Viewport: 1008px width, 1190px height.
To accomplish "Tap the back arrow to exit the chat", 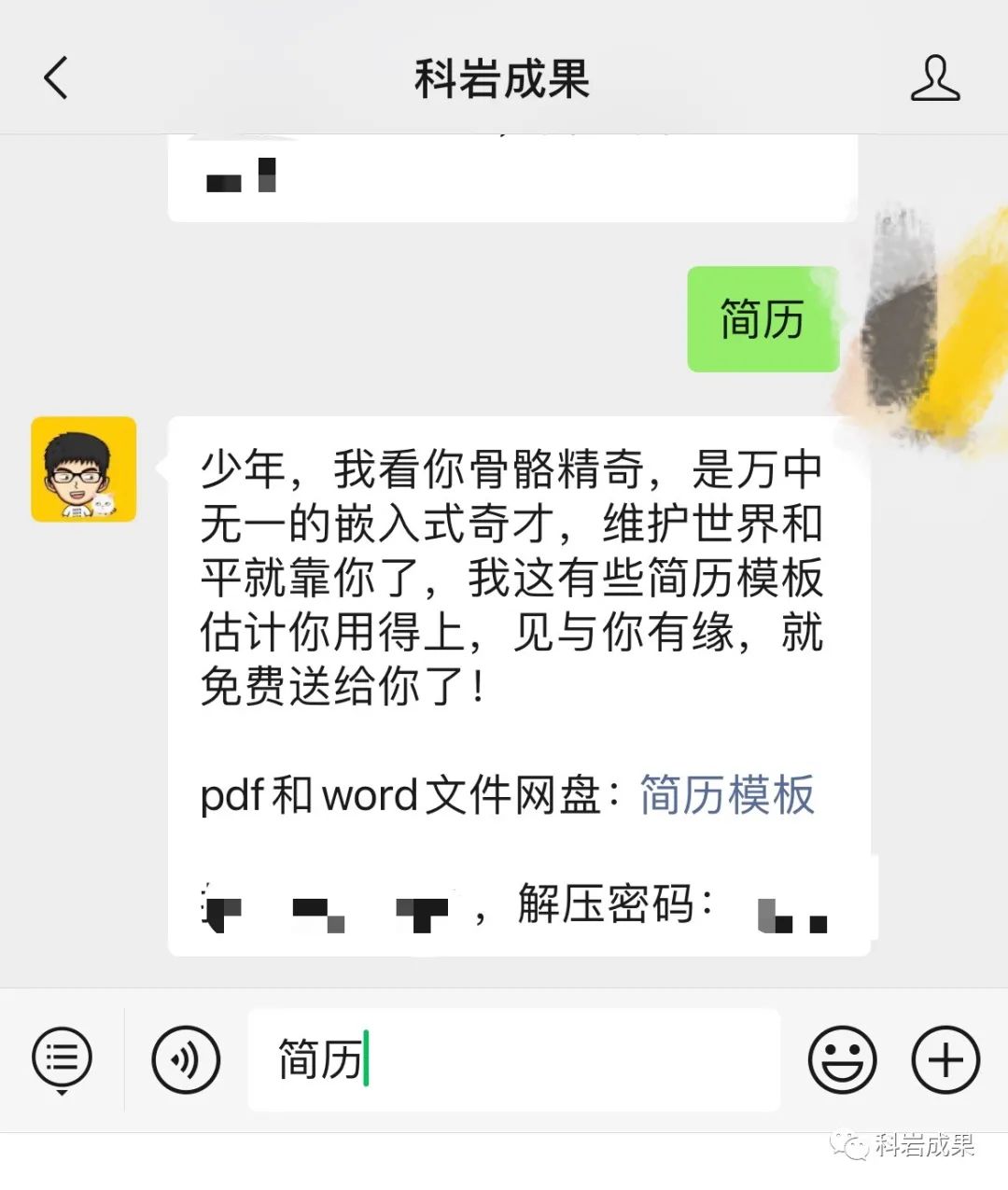I will pyautogui.click(x=56, y=79).
